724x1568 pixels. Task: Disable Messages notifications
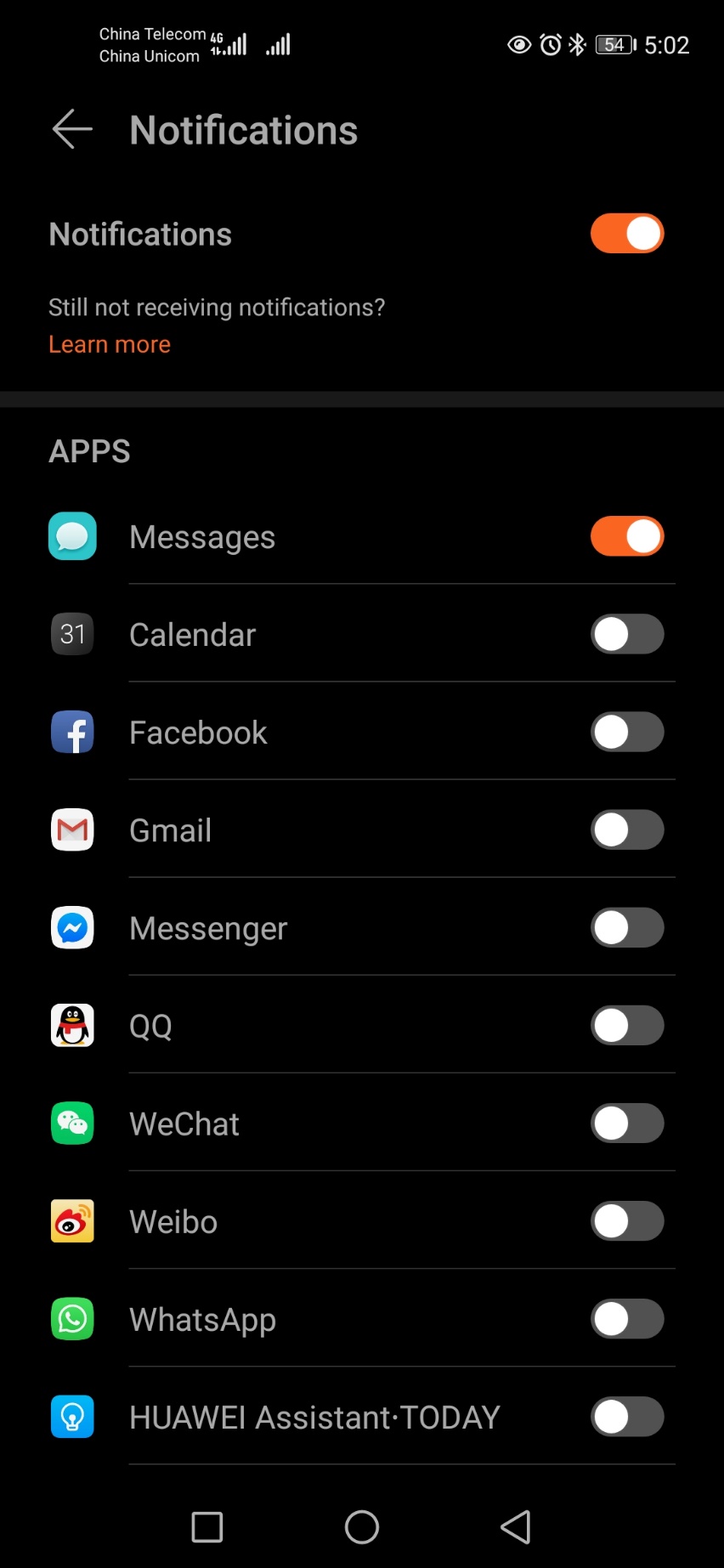pos(627,536)
